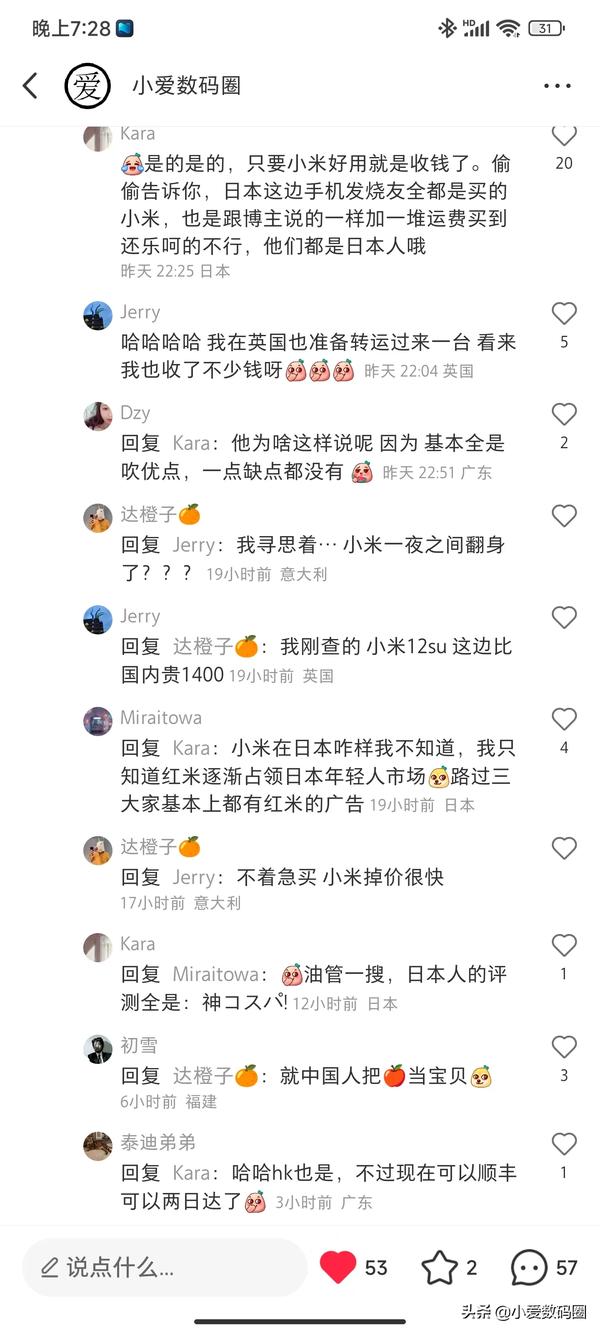
Task: Open the comments bubble showing 57
Action: click(529, 1267)
